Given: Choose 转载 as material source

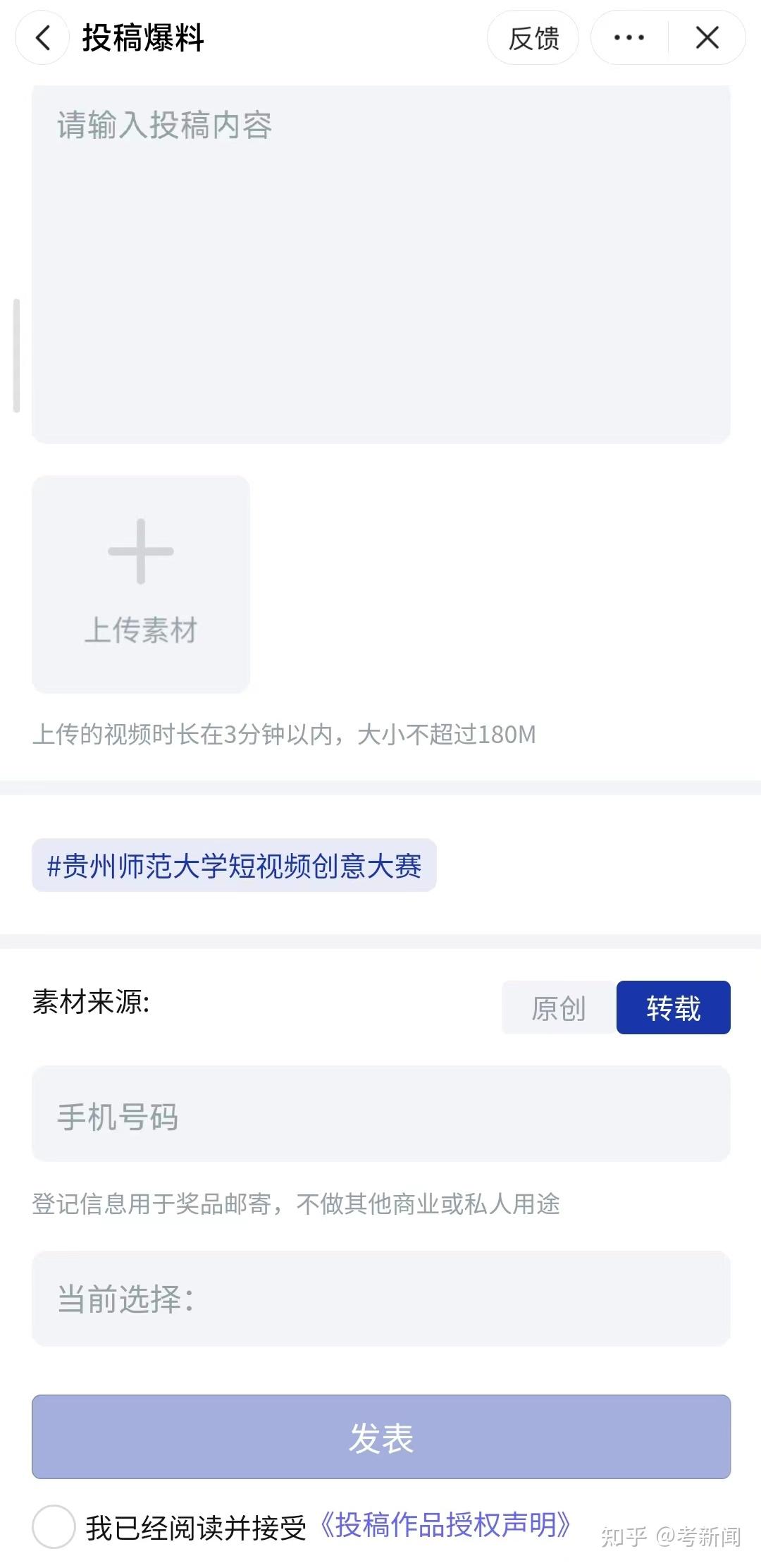Looking at the screenshot, I should [674, 1007].
